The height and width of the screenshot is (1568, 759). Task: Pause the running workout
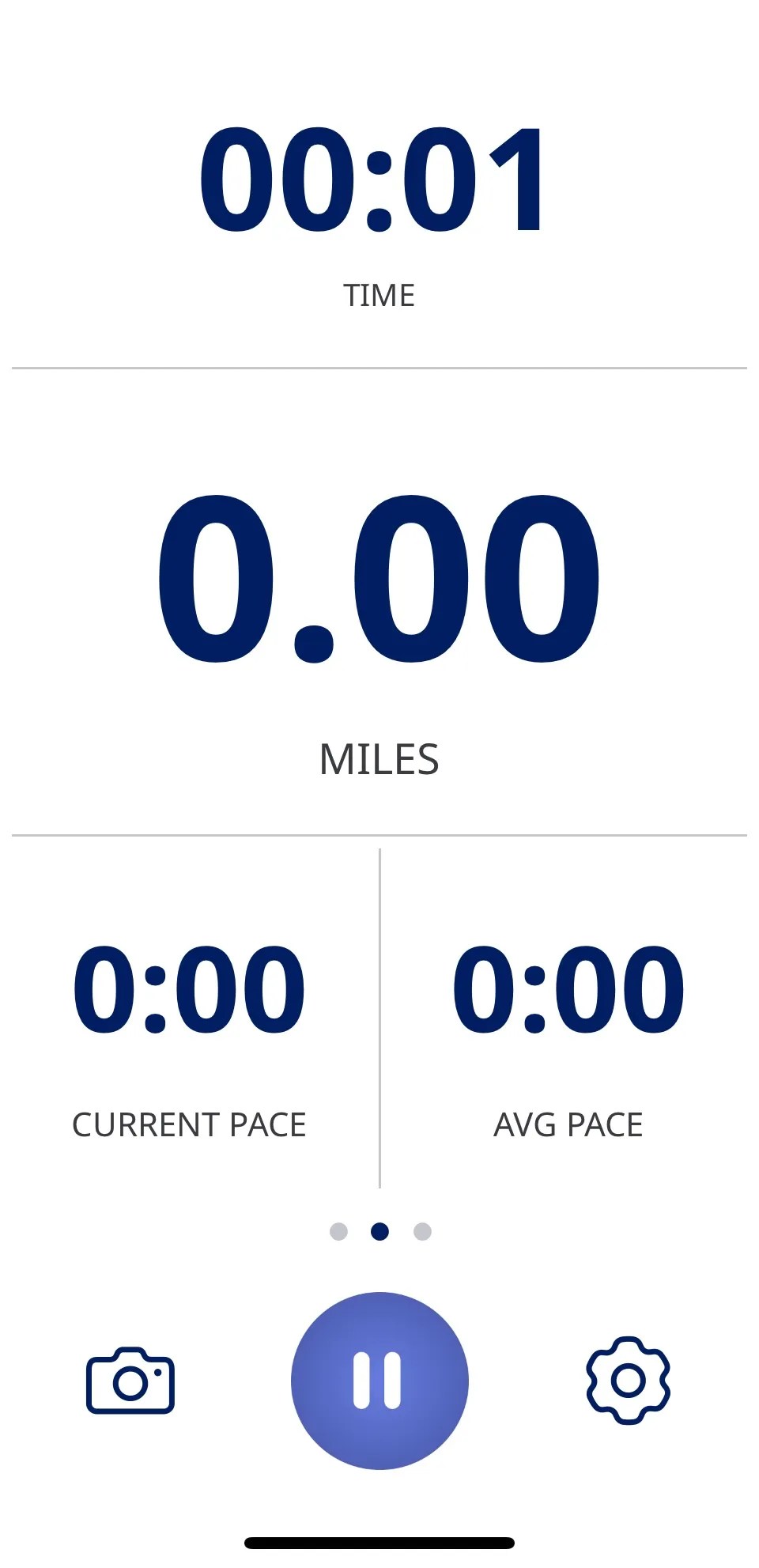tap(379, 1381)
